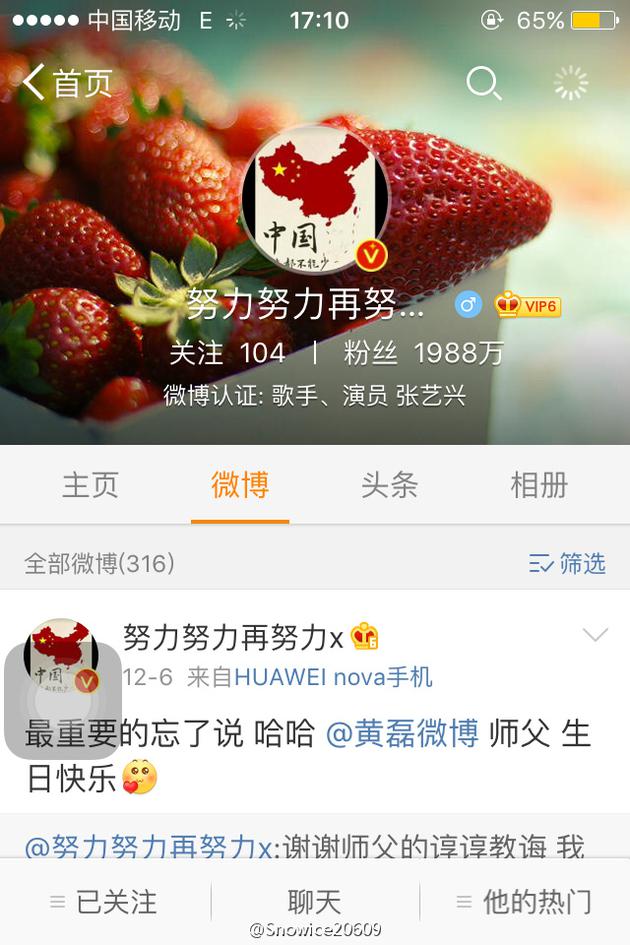
Task: Switch to the 主页 tab
Action: coord(90,485)
